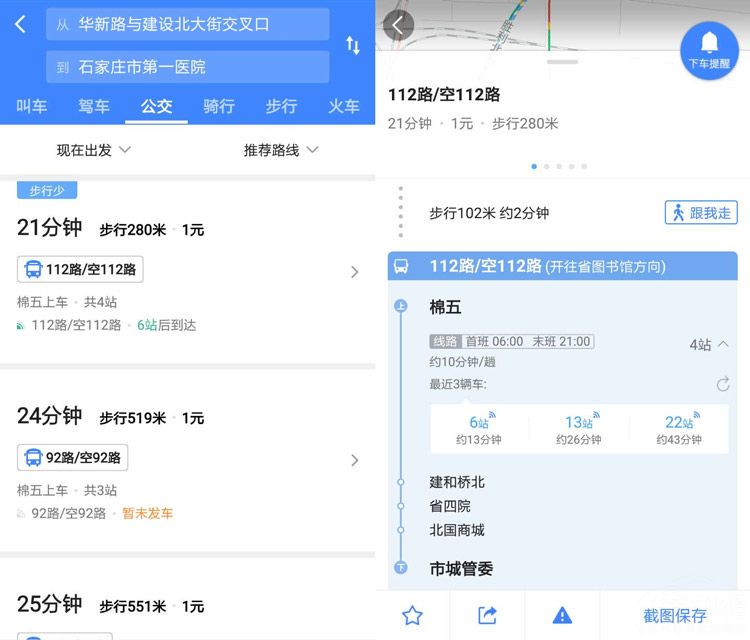
Task: Select the 骑行 tab
Action: (x=219, y=106)
